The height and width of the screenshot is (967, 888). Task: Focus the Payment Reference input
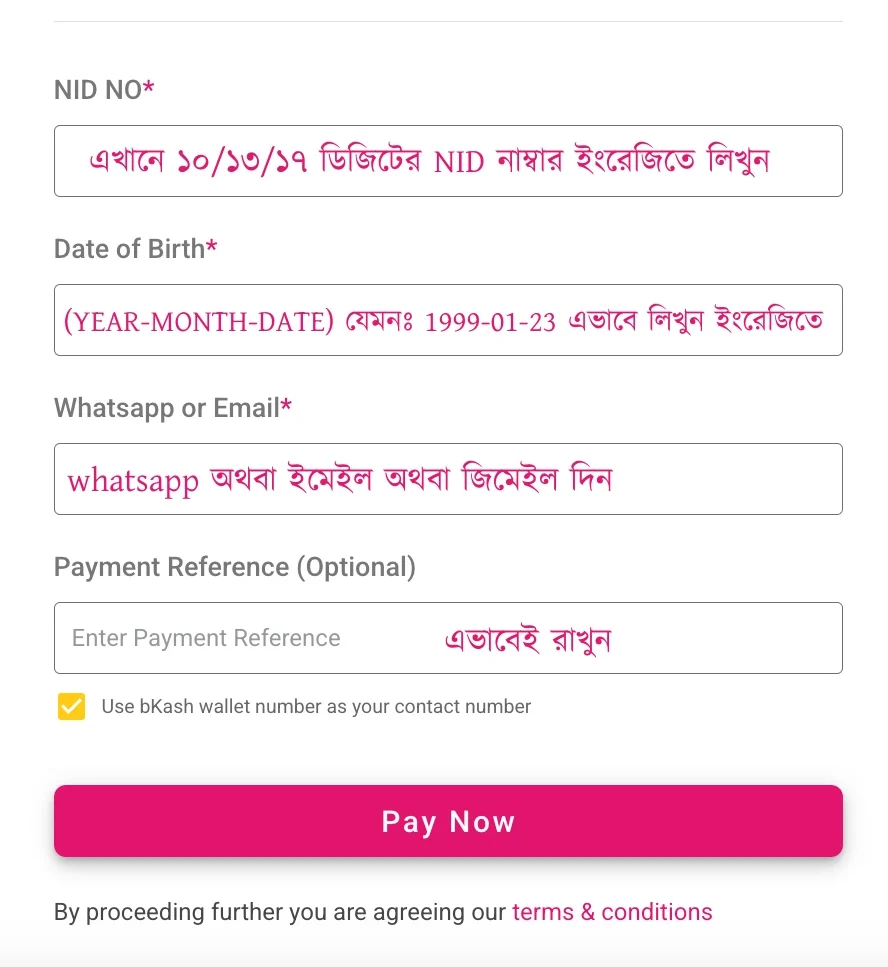(x=448, y=638)
